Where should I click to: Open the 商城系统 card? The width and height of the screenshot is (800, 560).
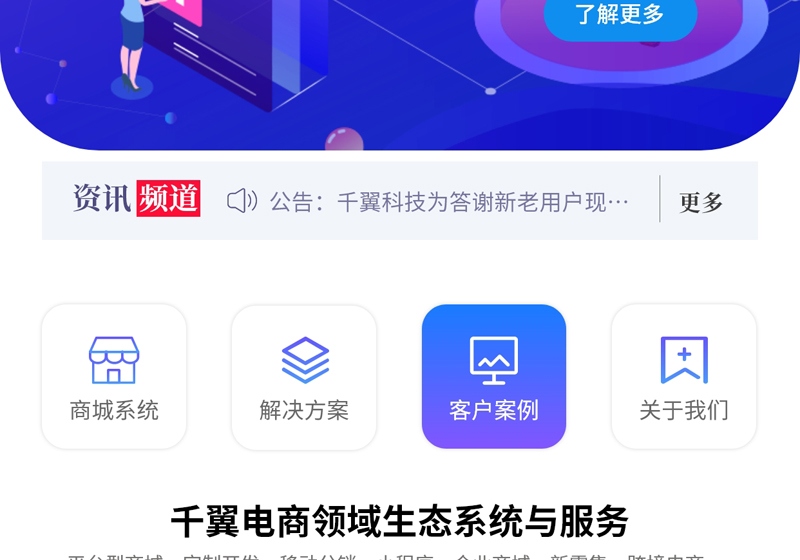coord(114,377)
